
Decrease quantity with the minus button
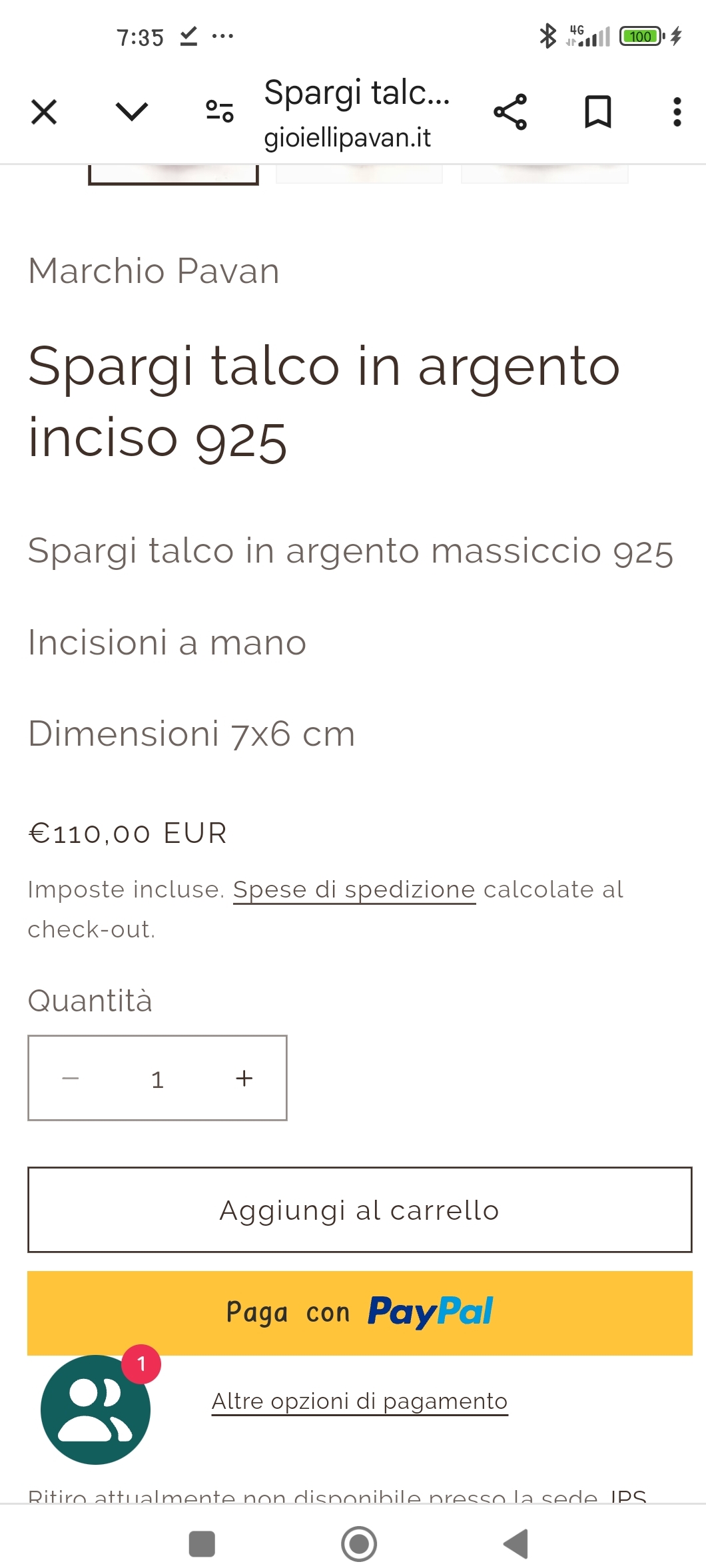tap(71, 1078)
